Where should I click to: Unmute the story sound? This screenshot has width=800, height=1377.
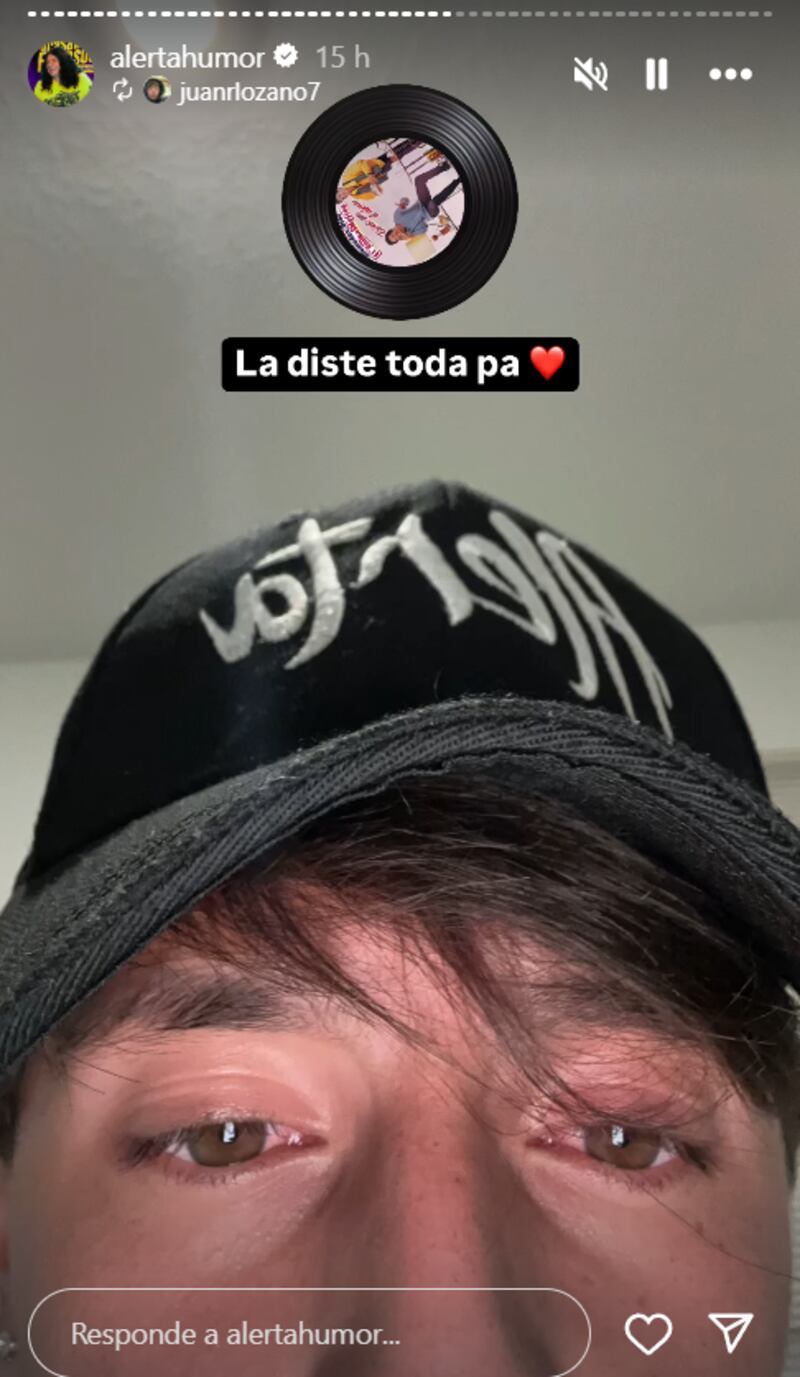590,74
